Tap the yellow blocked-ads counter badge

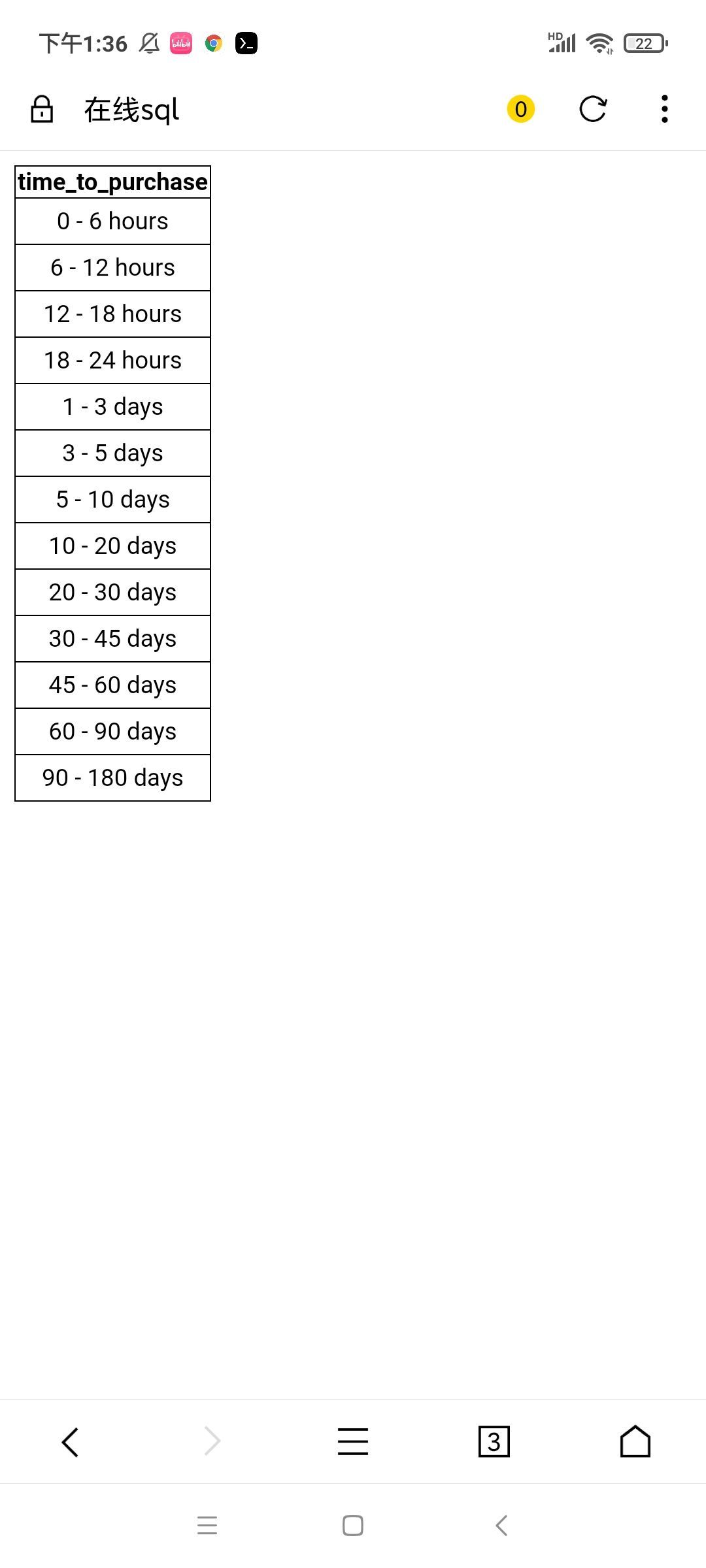tap(520, 109)
